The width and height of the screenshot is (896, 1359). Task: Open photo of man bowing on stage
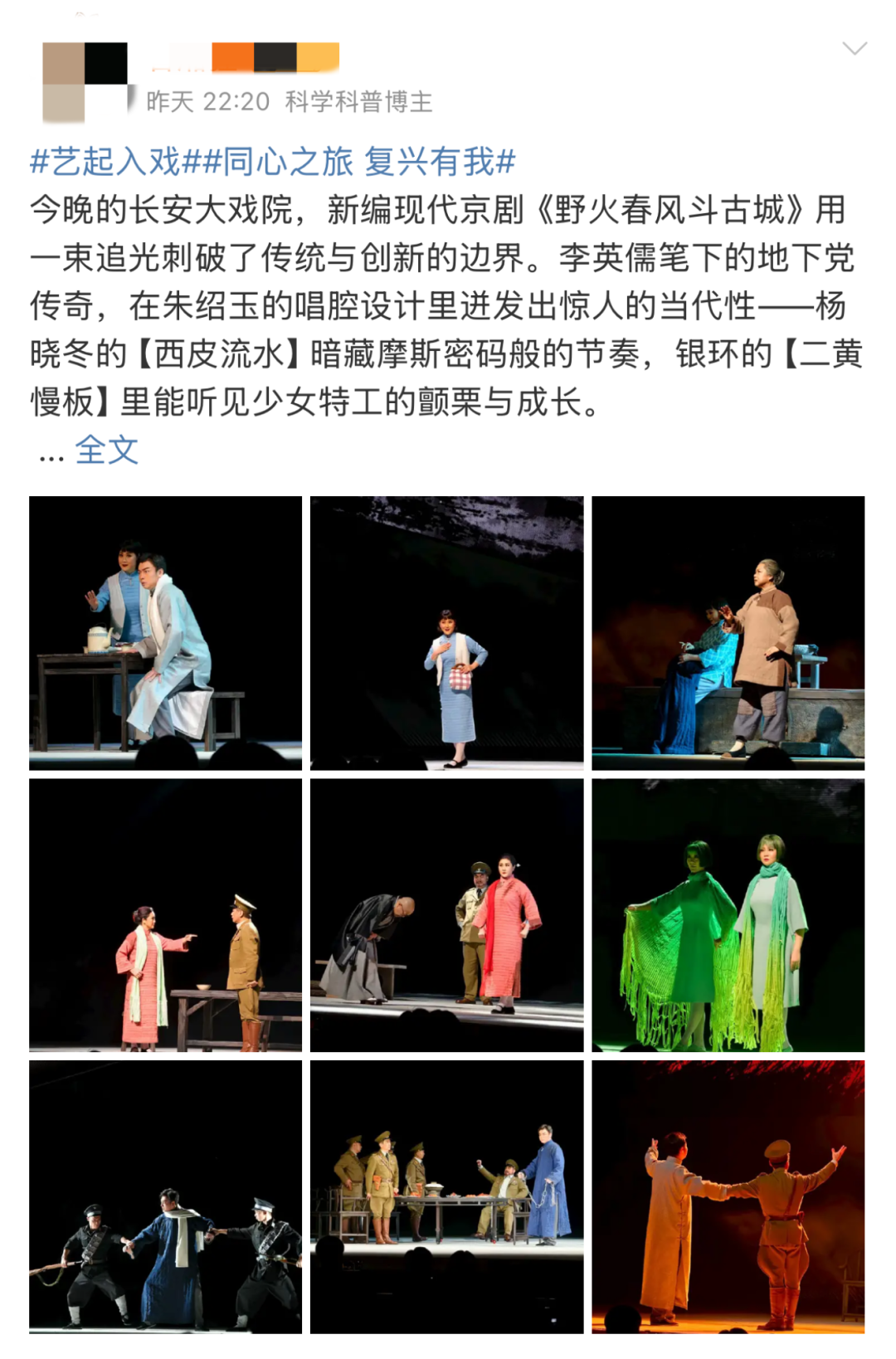[x=446, y=915]
